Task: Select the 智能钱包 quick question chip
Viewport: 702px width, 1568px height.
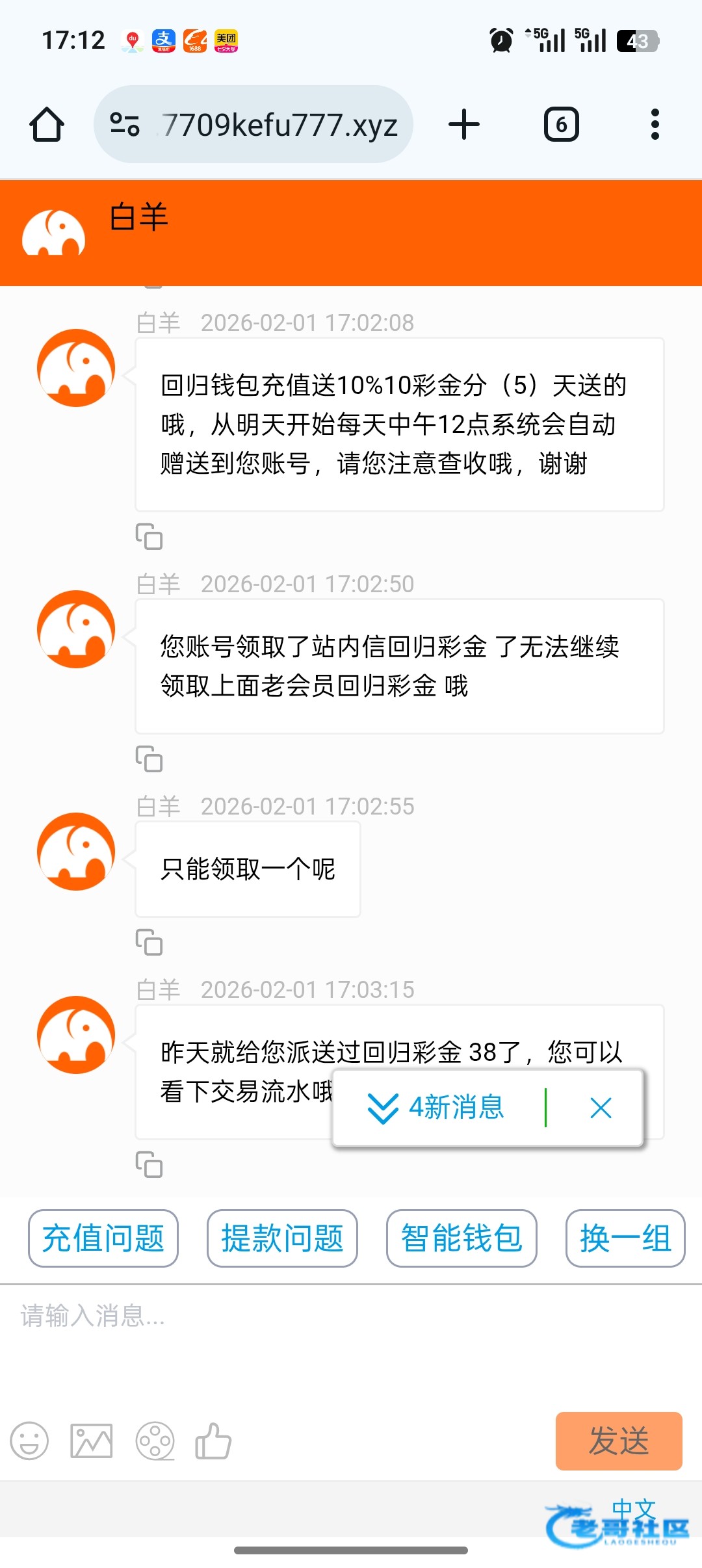Action: [461, 1238]
